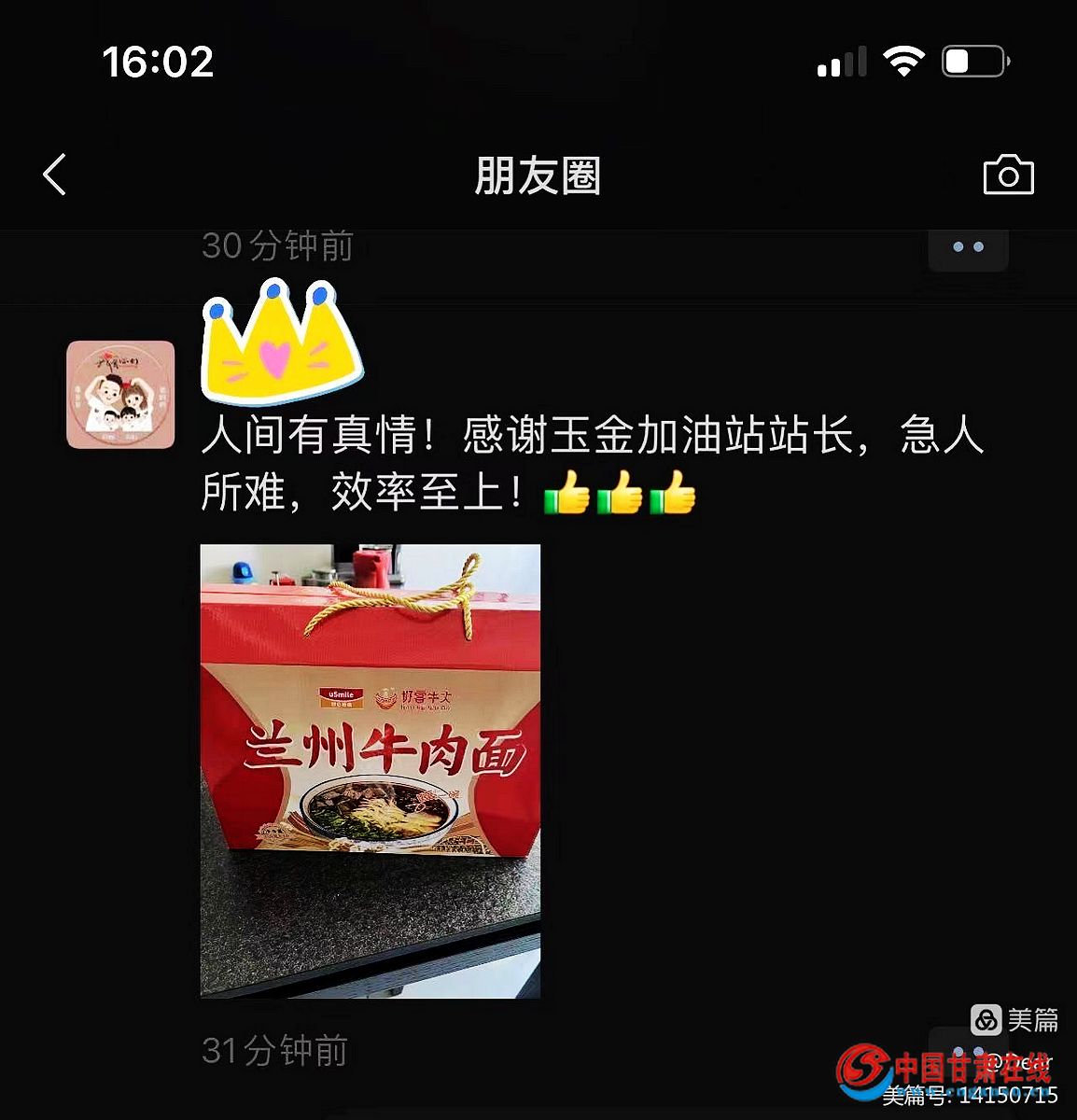The height and width of the screenshot is (1120, 1077).
Task: Open the poster's profile avatar
Action: pyautogui.click(x=120, y=395)
